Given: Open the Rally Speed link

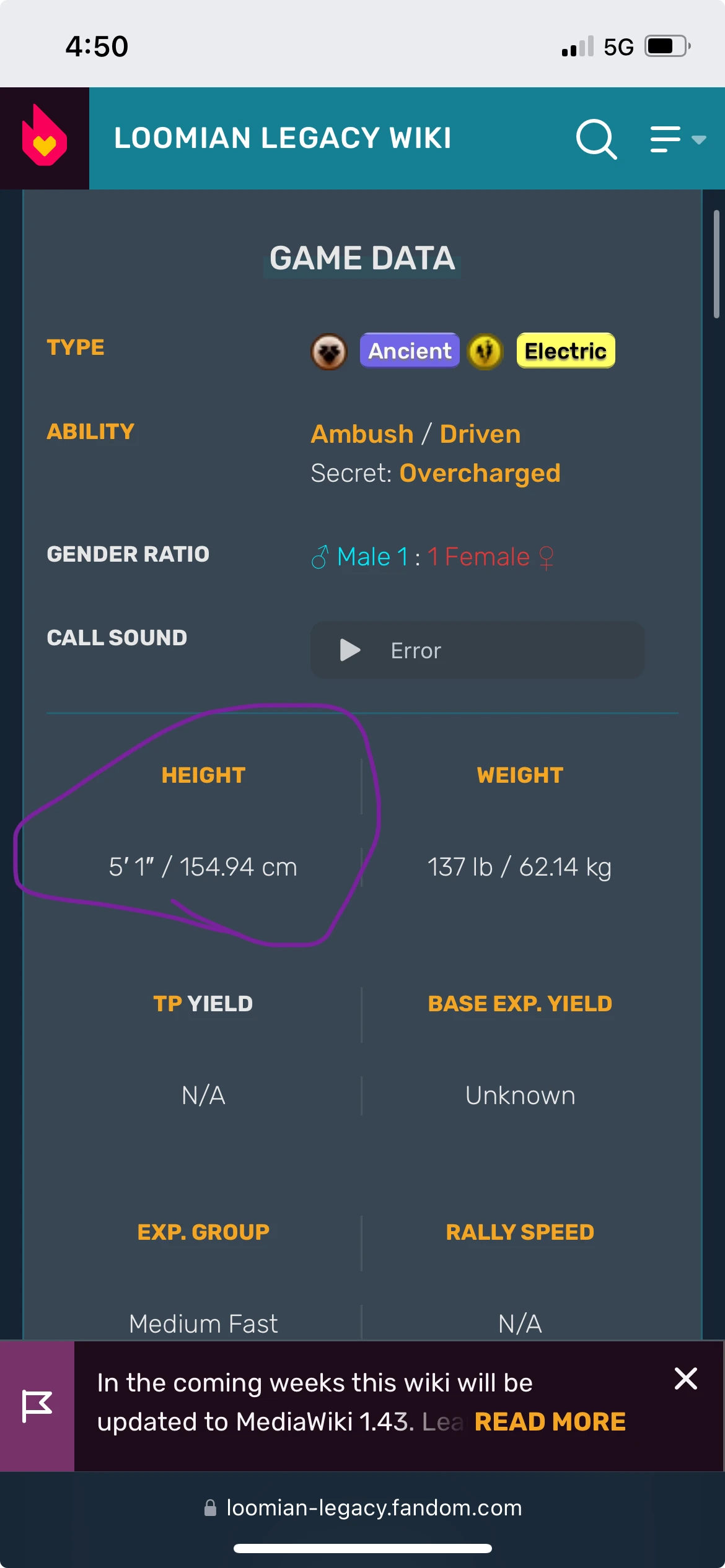Looking at the screenshot, I should 520,1232.
